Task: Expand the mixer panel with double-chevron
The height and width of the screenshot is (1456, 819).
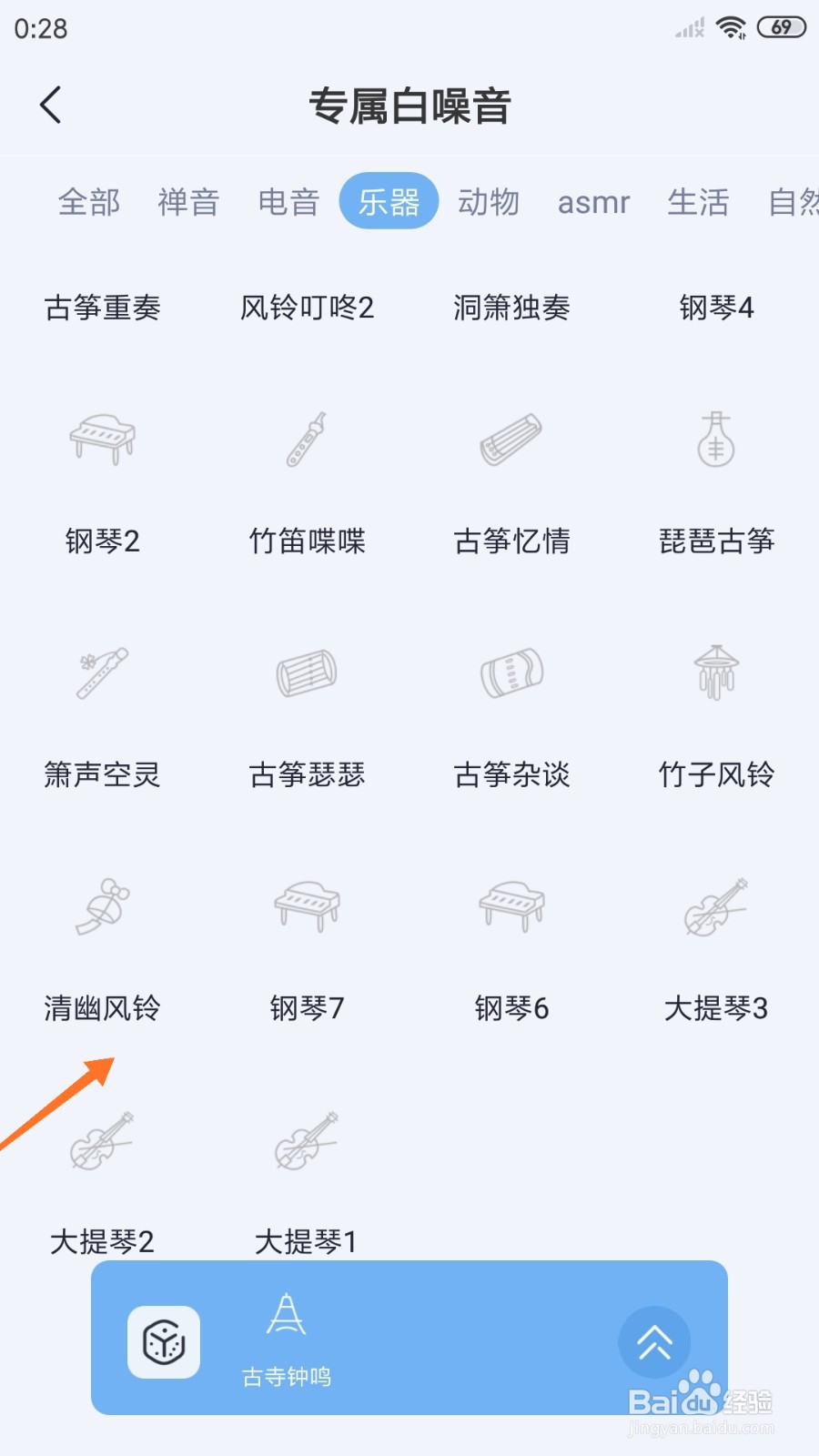Action: (x=654, y=1342)
